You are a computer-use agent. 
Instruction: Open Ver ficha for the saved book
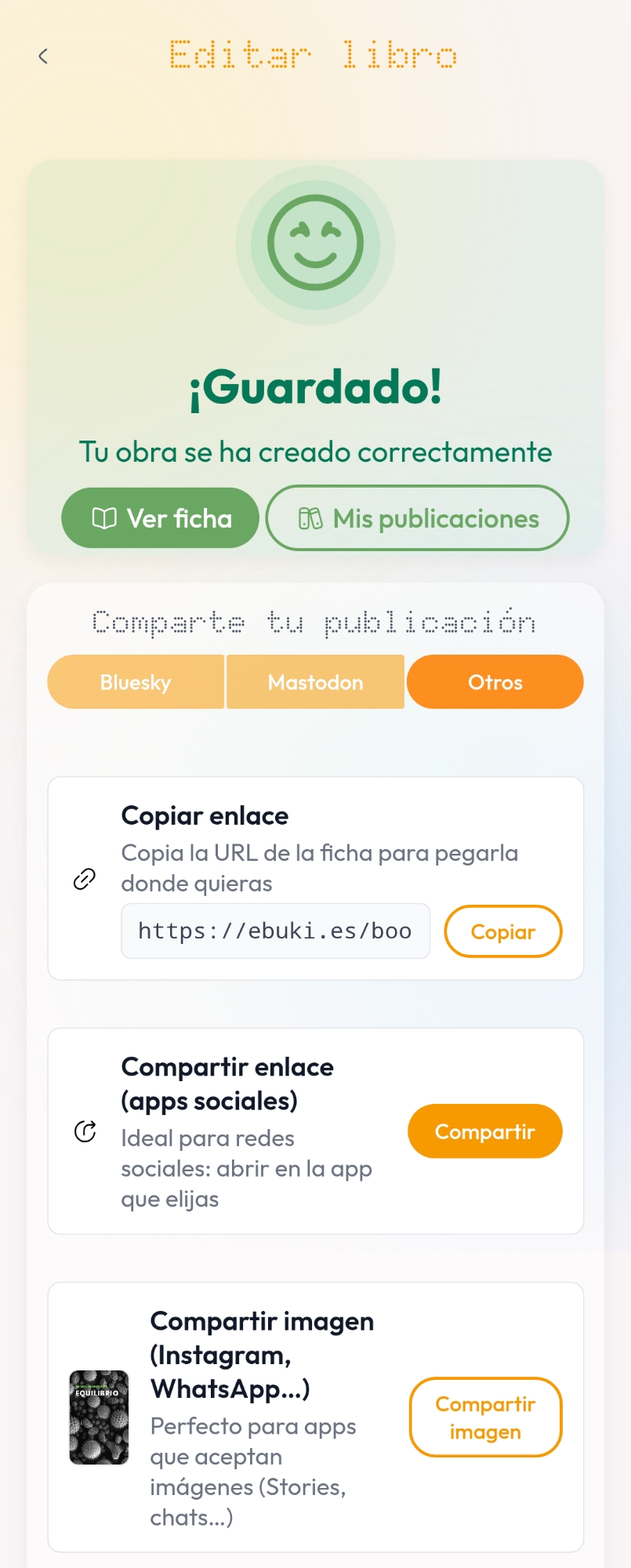point(161,518)
